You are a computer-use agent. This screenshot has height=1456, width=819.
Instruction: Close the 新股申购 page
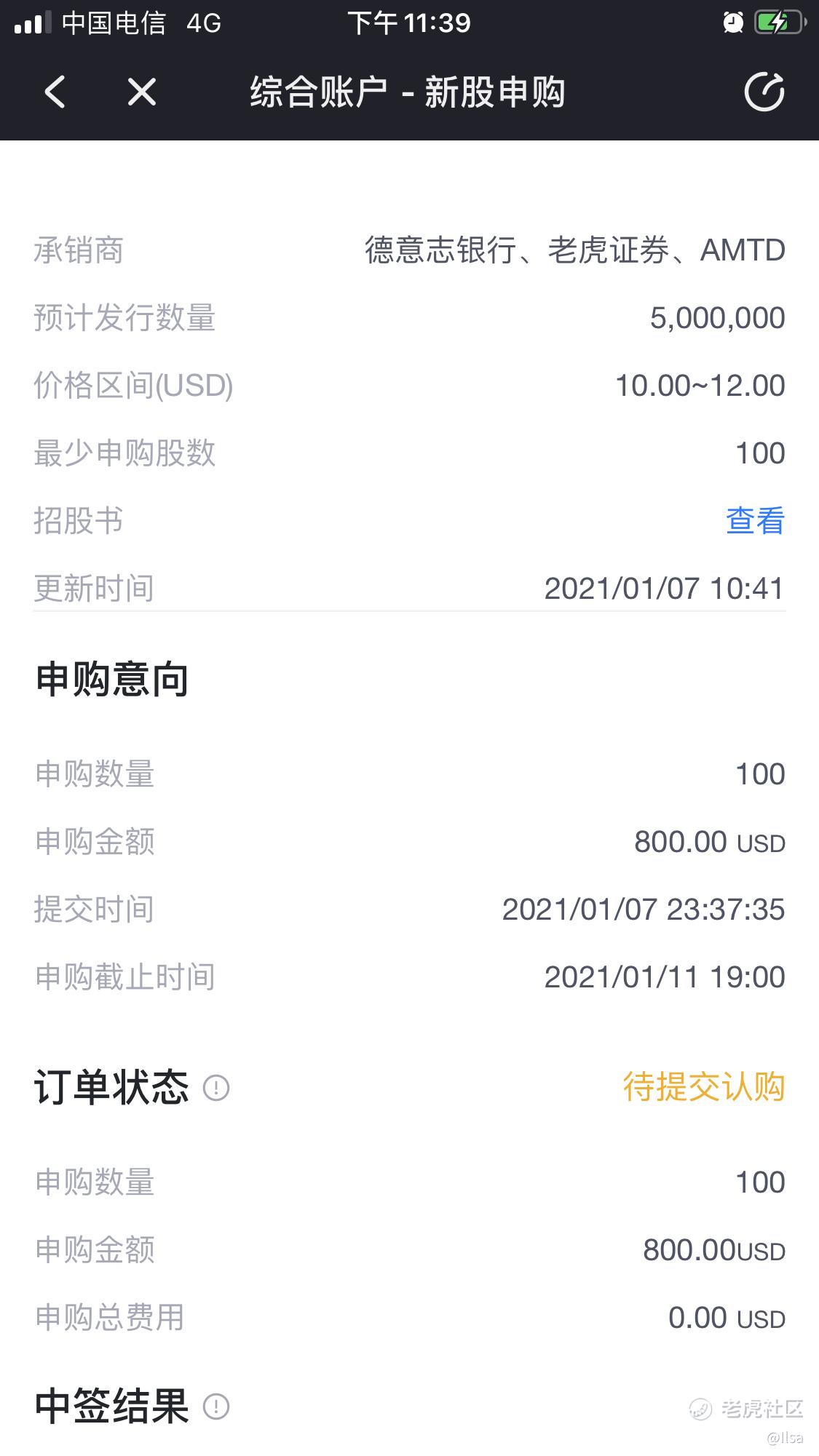(142, 92)
